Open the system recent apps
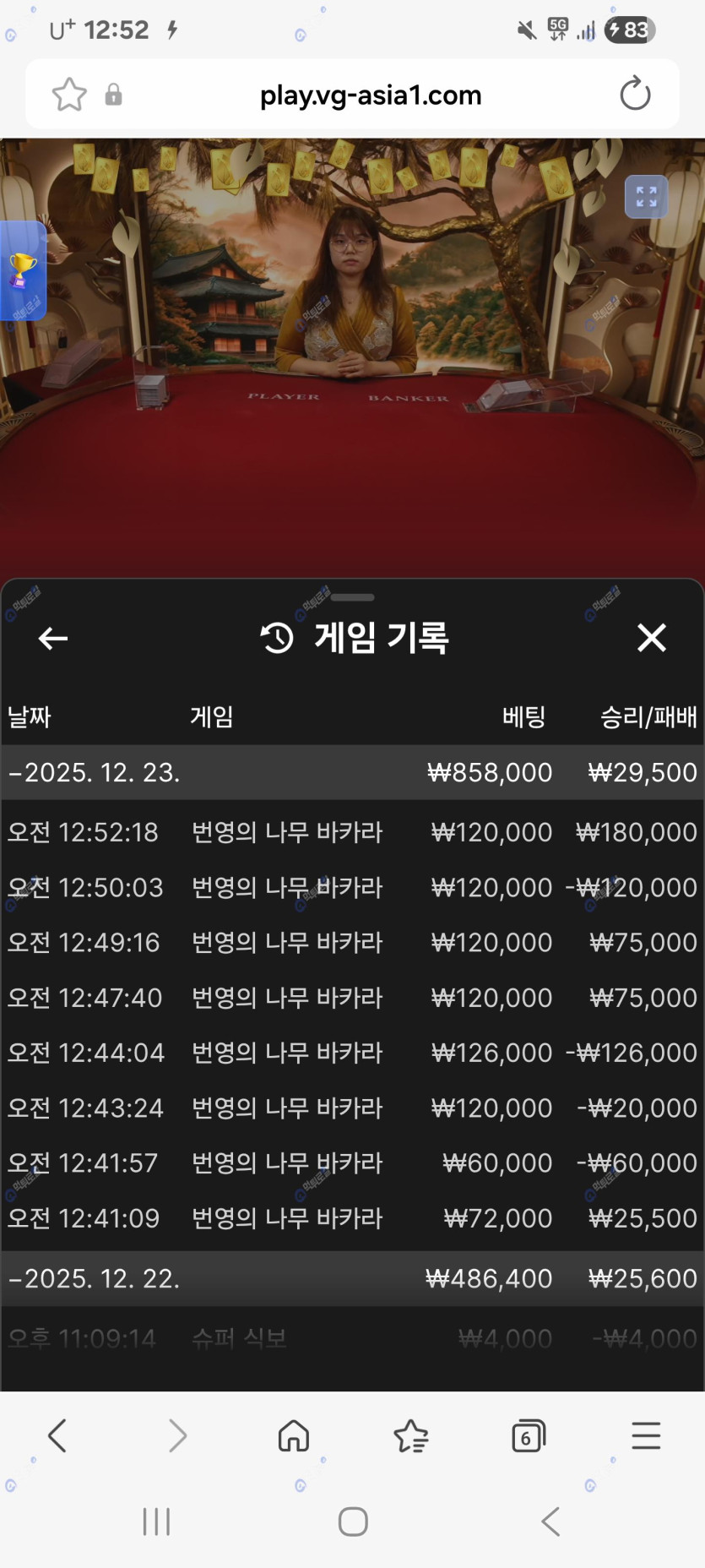This screenshot has width=705, height=1568. [156, 1522]
